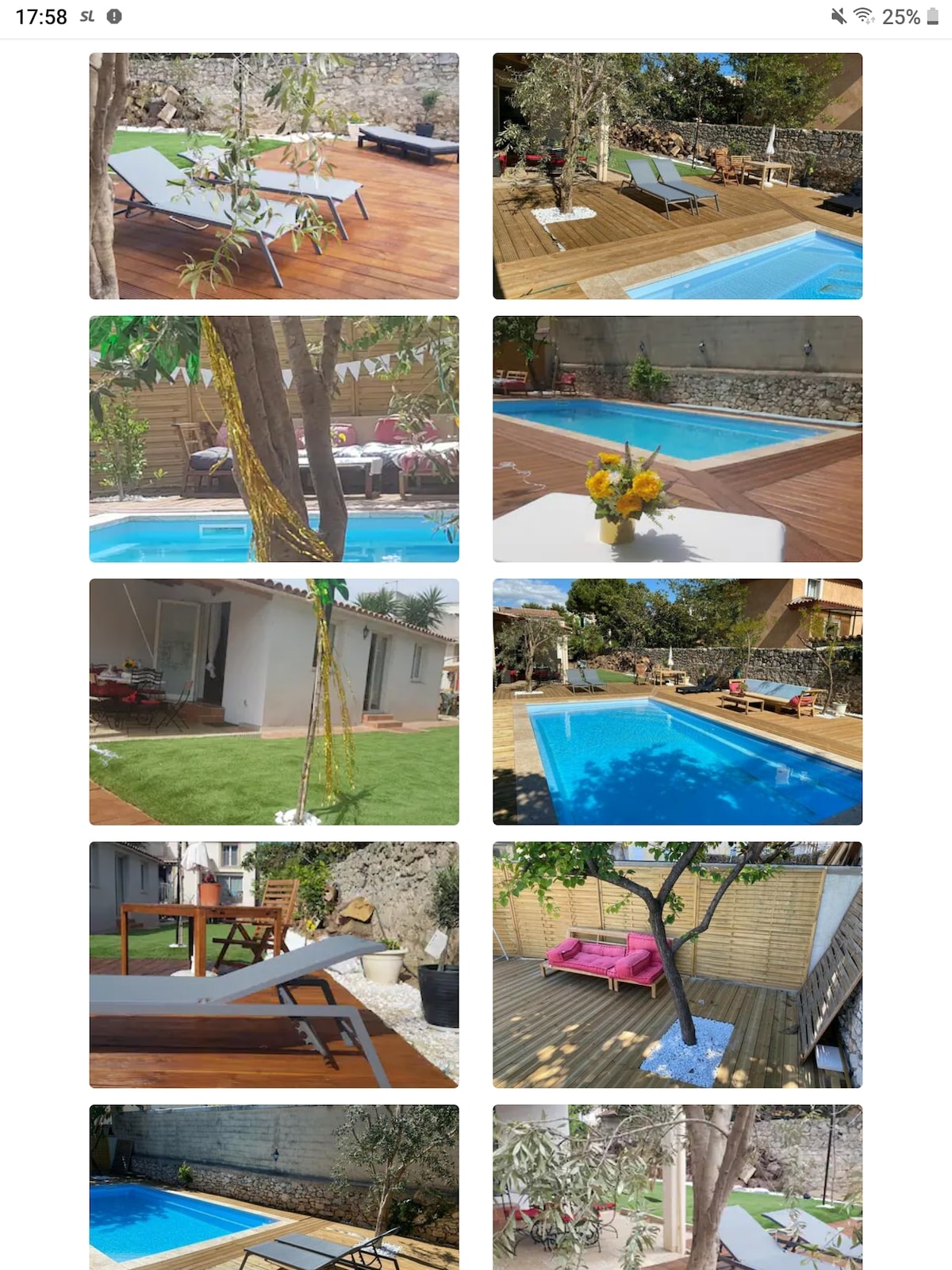View the photo with gold tinsel on tree trunk
This screenshot has width=952, height=1270.
274,439
